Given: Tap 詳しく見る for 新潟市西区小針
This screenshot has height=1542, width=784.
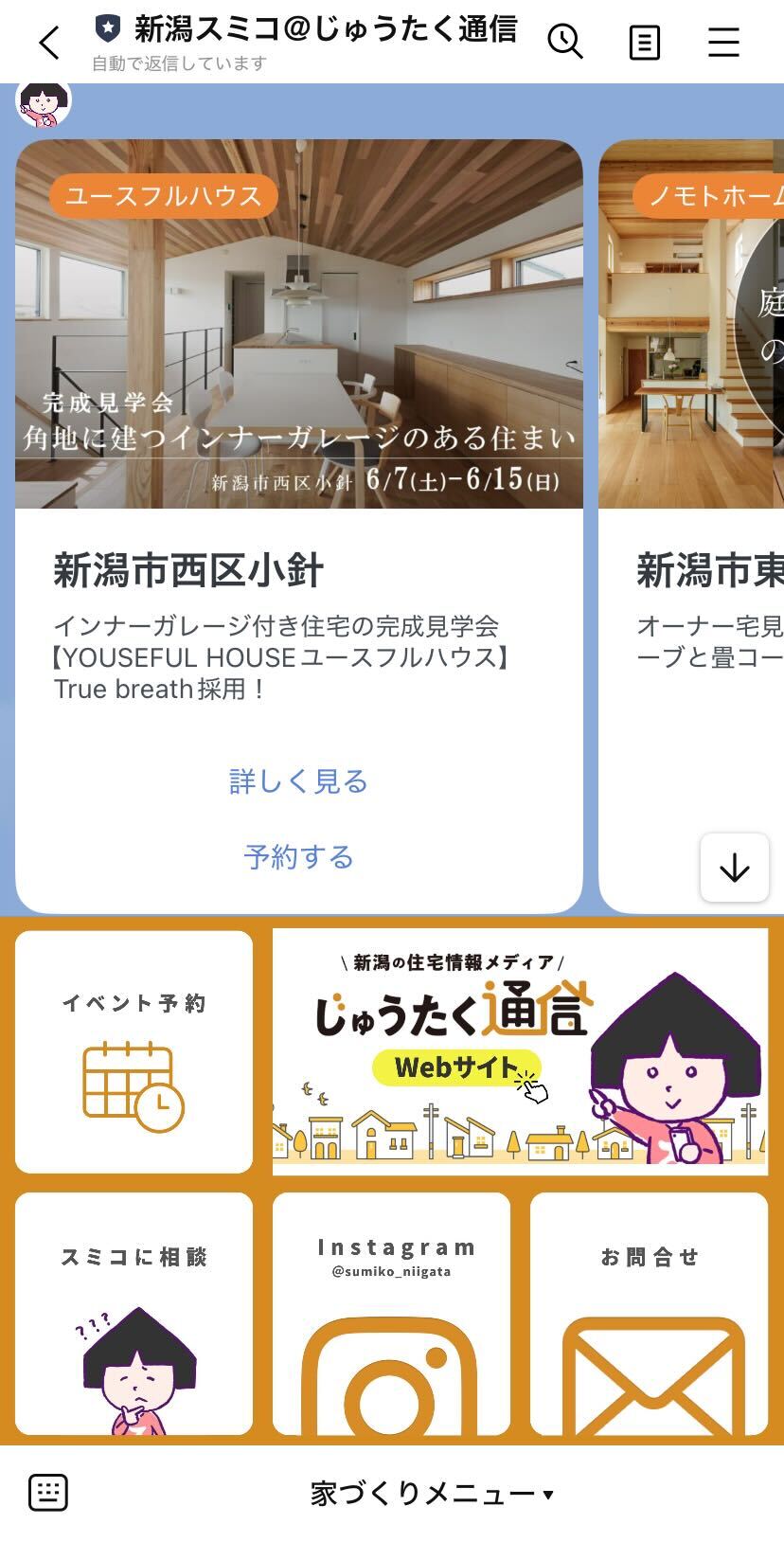Looking at the screenshot, I should [298, 781].
